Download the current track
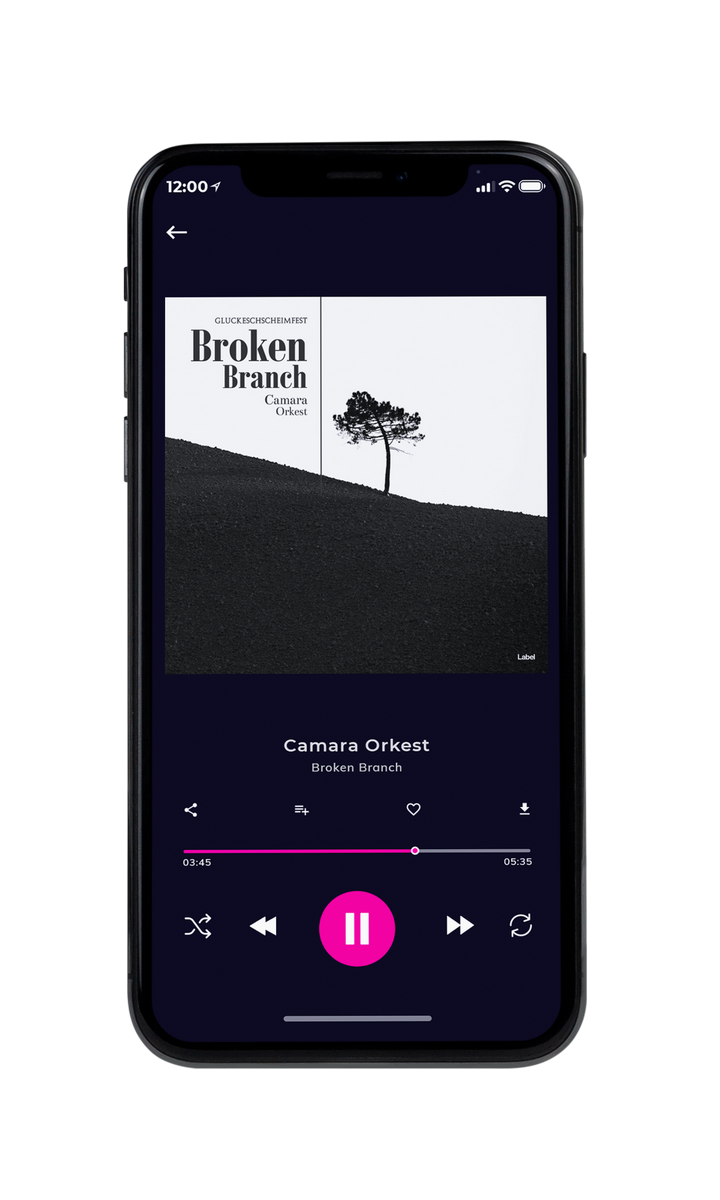Viewport: 720px width, 1200px height. [524, 809]
